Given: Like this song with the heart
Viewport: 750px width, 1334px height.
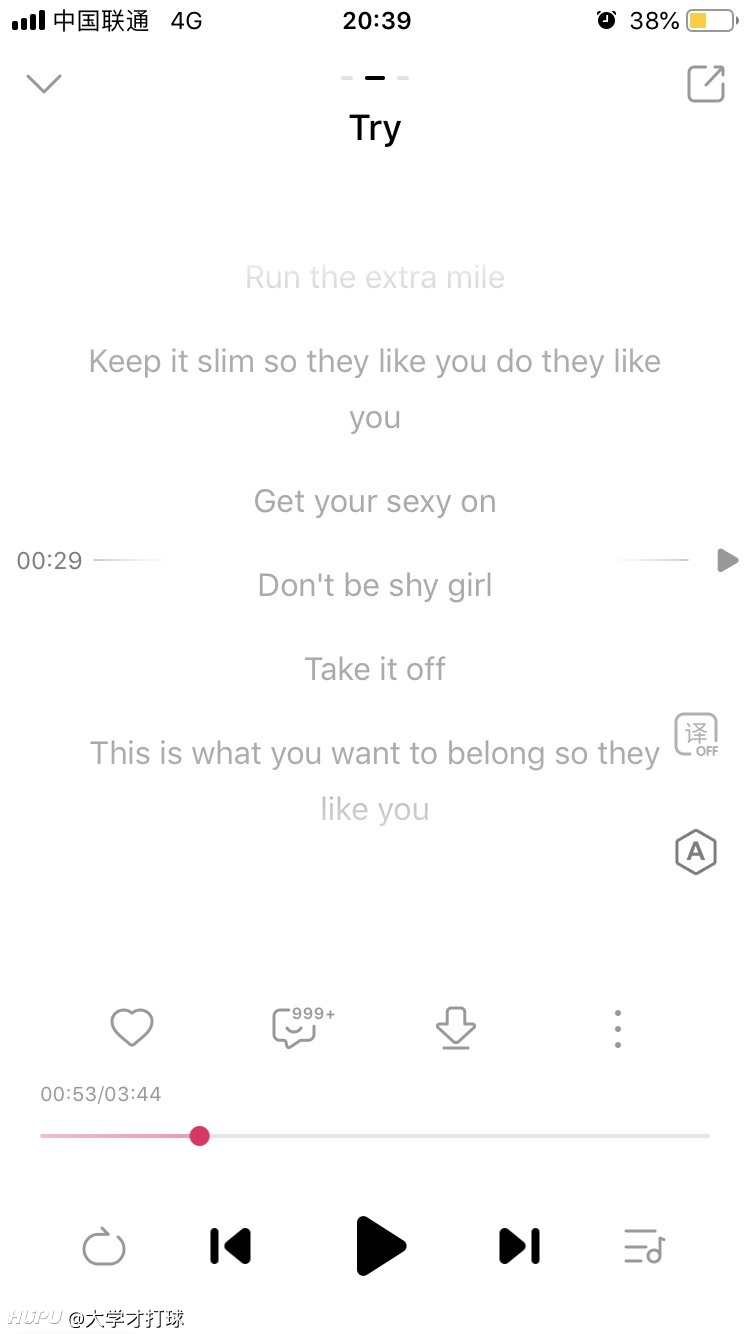Looking at the screenshot, I should 131,1027.
